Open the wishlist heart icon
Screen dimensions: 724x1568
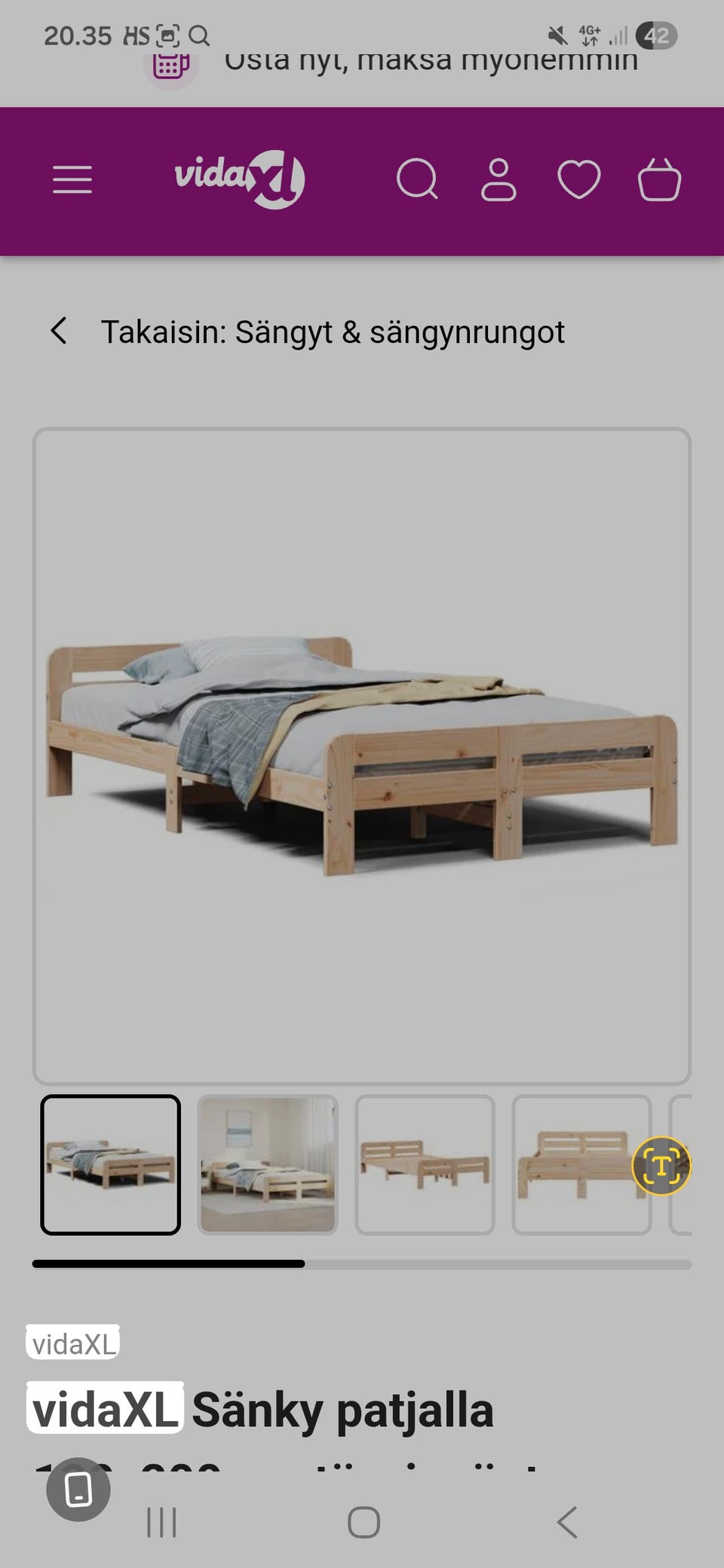point(579,179)
